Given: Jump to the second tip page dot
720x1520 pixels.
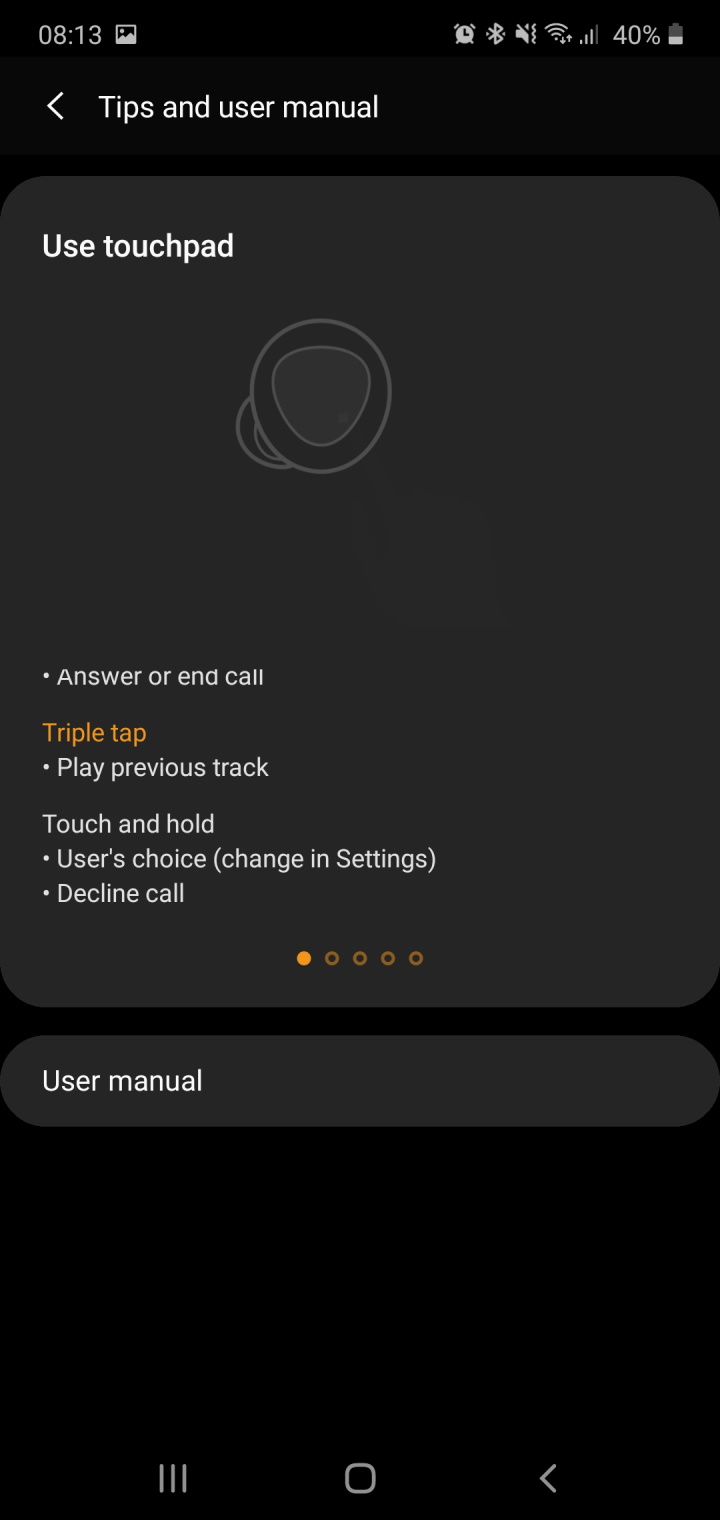Looking at the screenshot, I should (332, 958).
